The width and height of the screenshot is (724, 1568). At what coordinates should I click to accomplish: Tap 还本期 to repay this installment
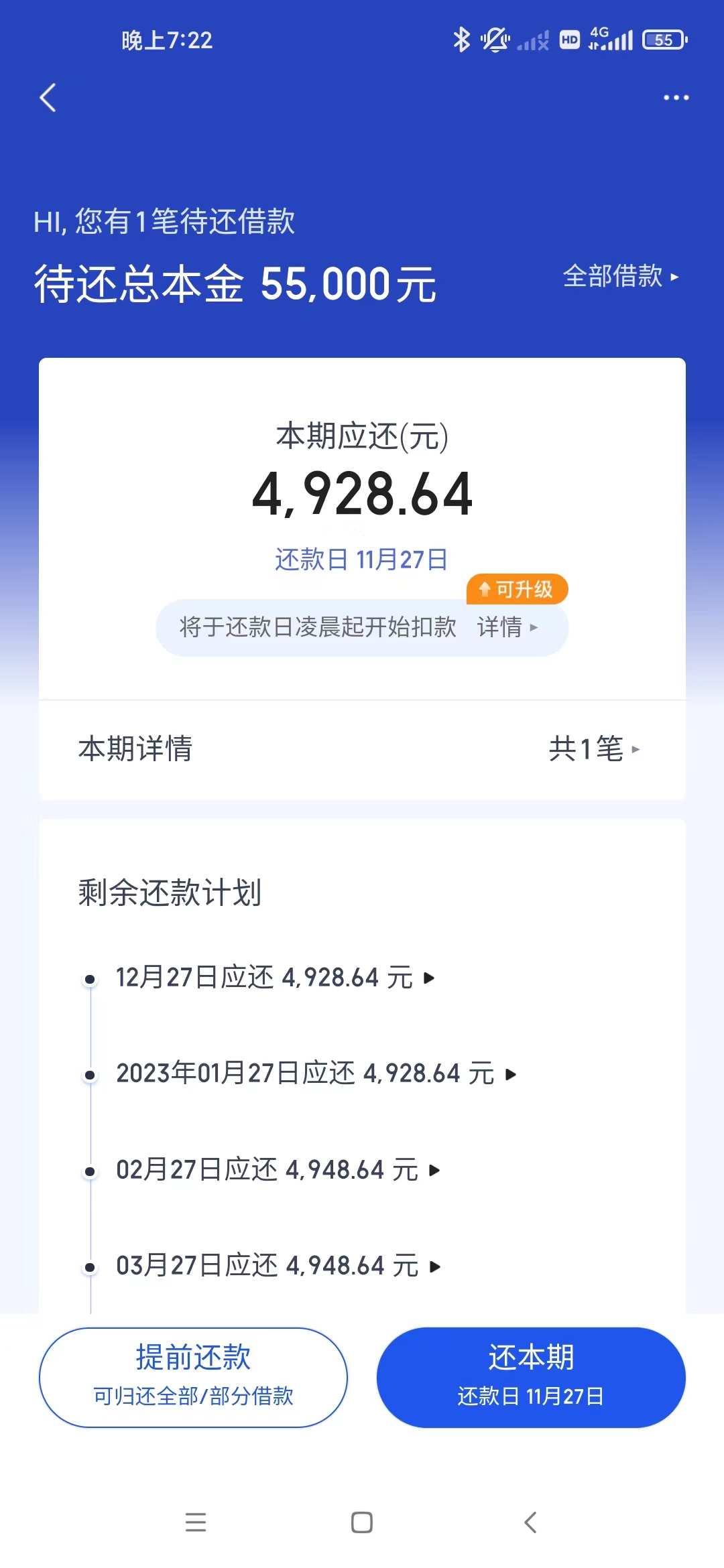pyautogui.click(x=530, y=1377)
